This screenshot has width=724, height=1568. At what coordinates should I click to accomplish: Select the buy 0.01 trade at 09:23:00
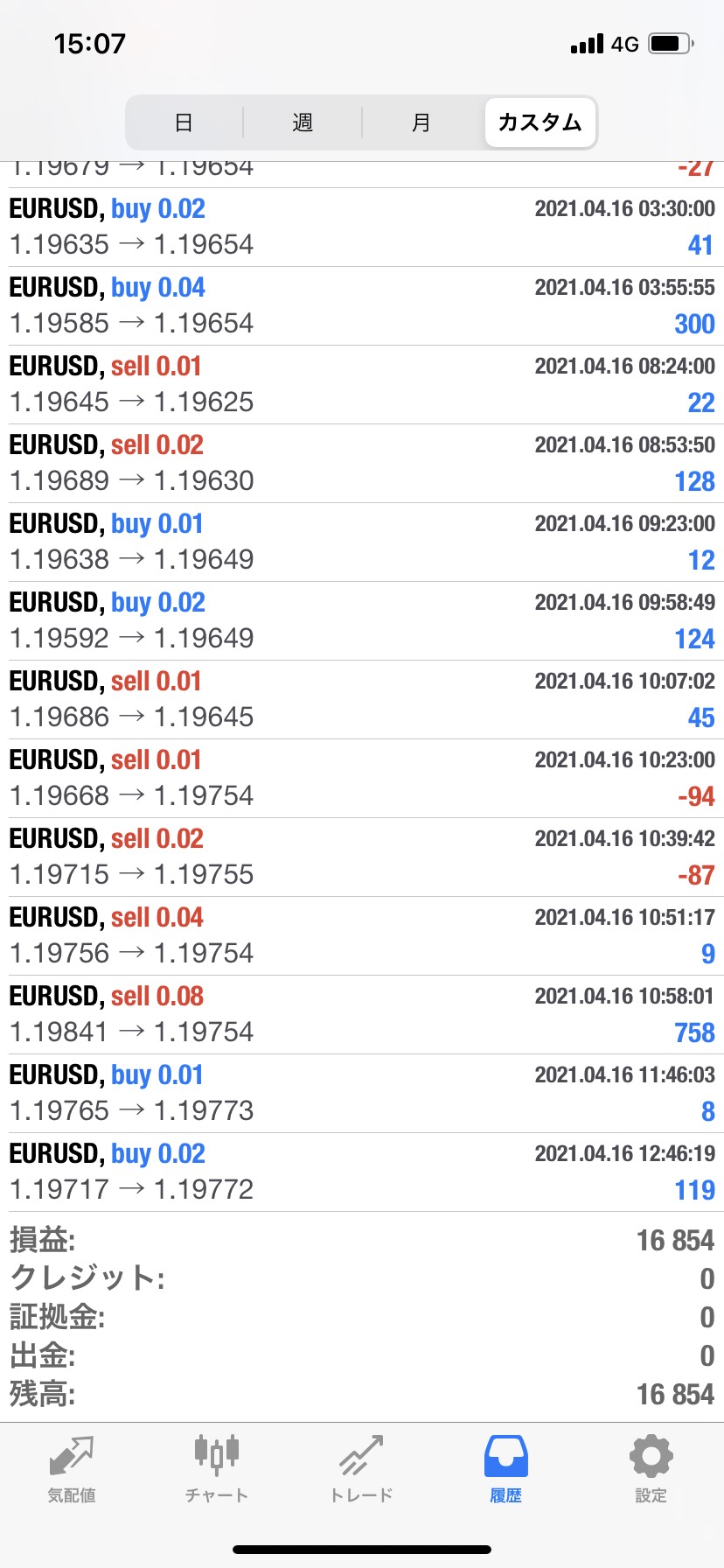pos(362,542)
